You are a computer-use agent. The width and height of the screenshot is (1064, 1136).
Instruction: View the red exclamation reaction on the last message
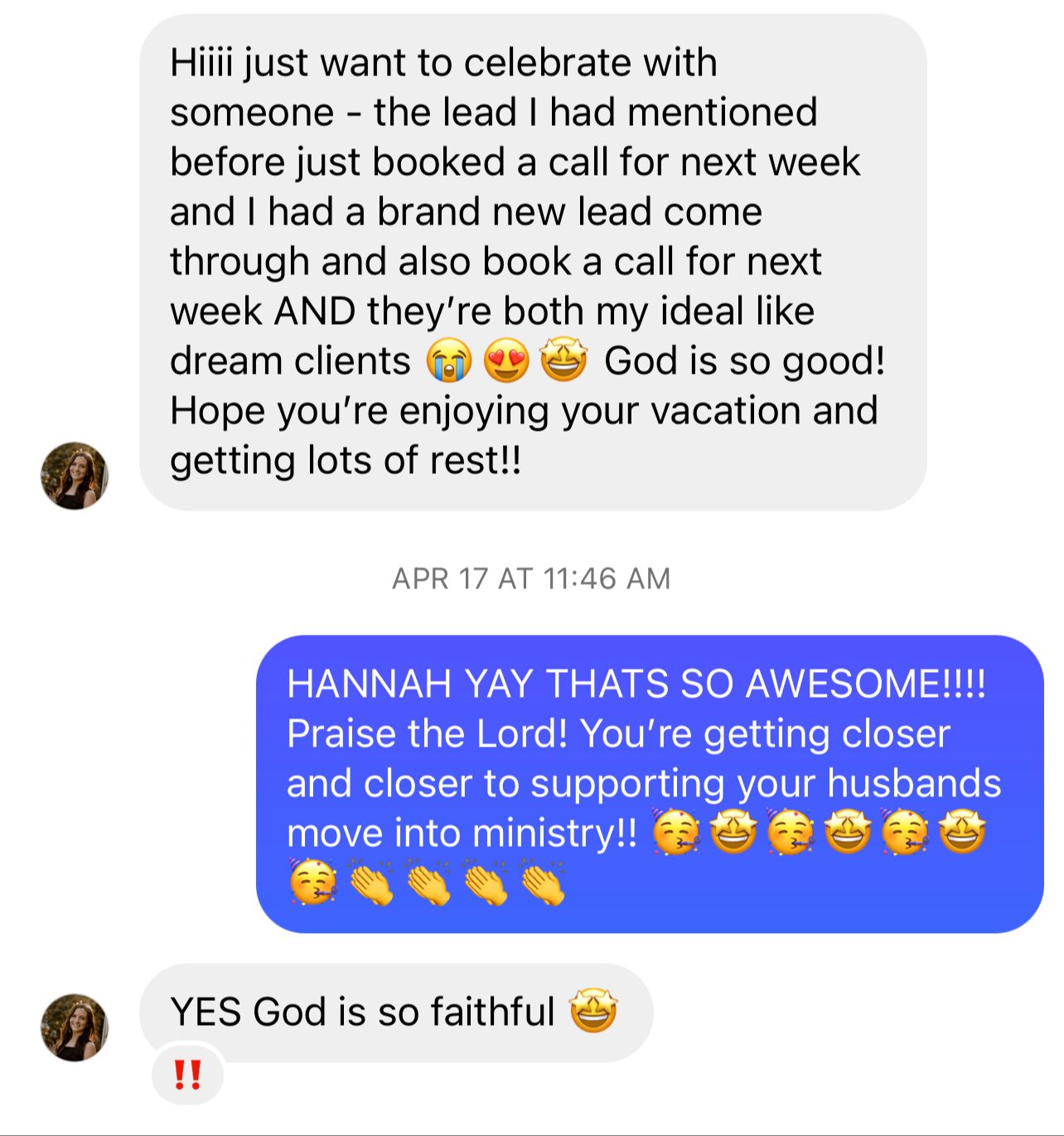[x=188, y=1075]
